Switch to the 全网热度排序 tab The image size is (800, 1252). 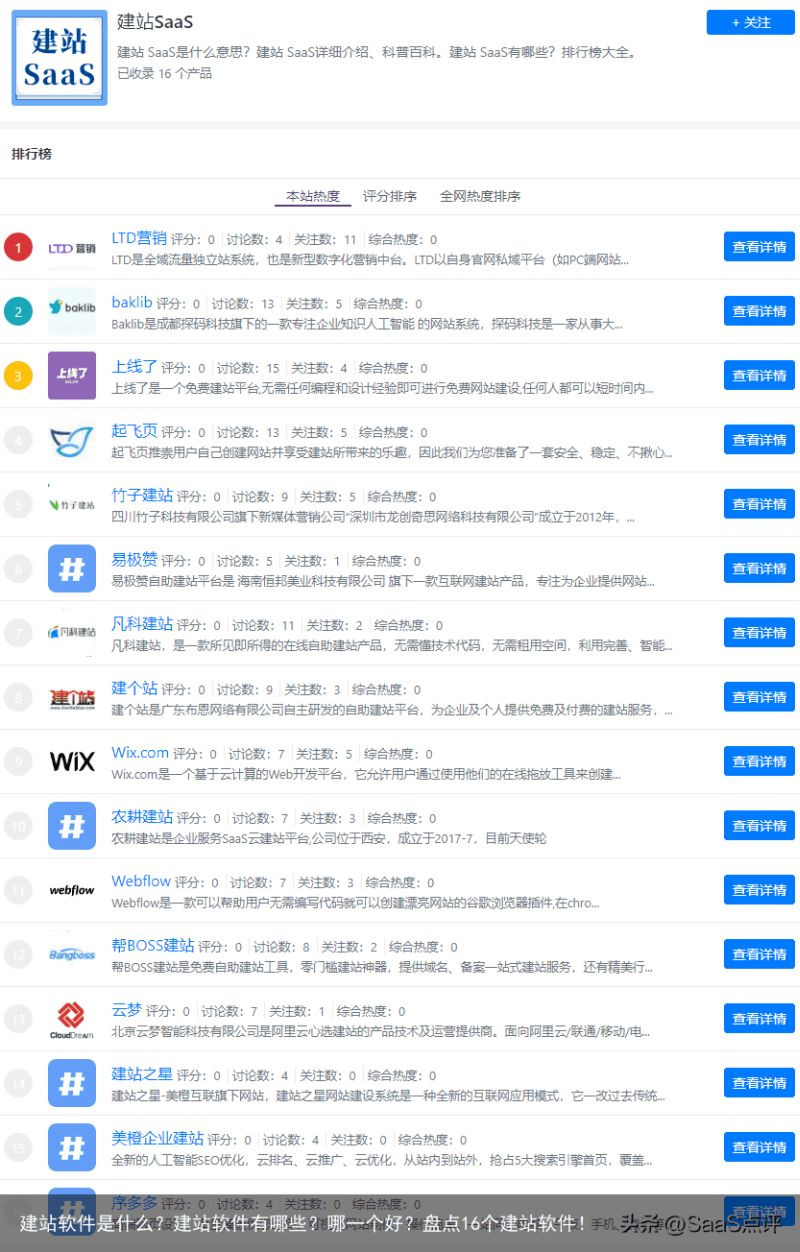coord(480,196)
